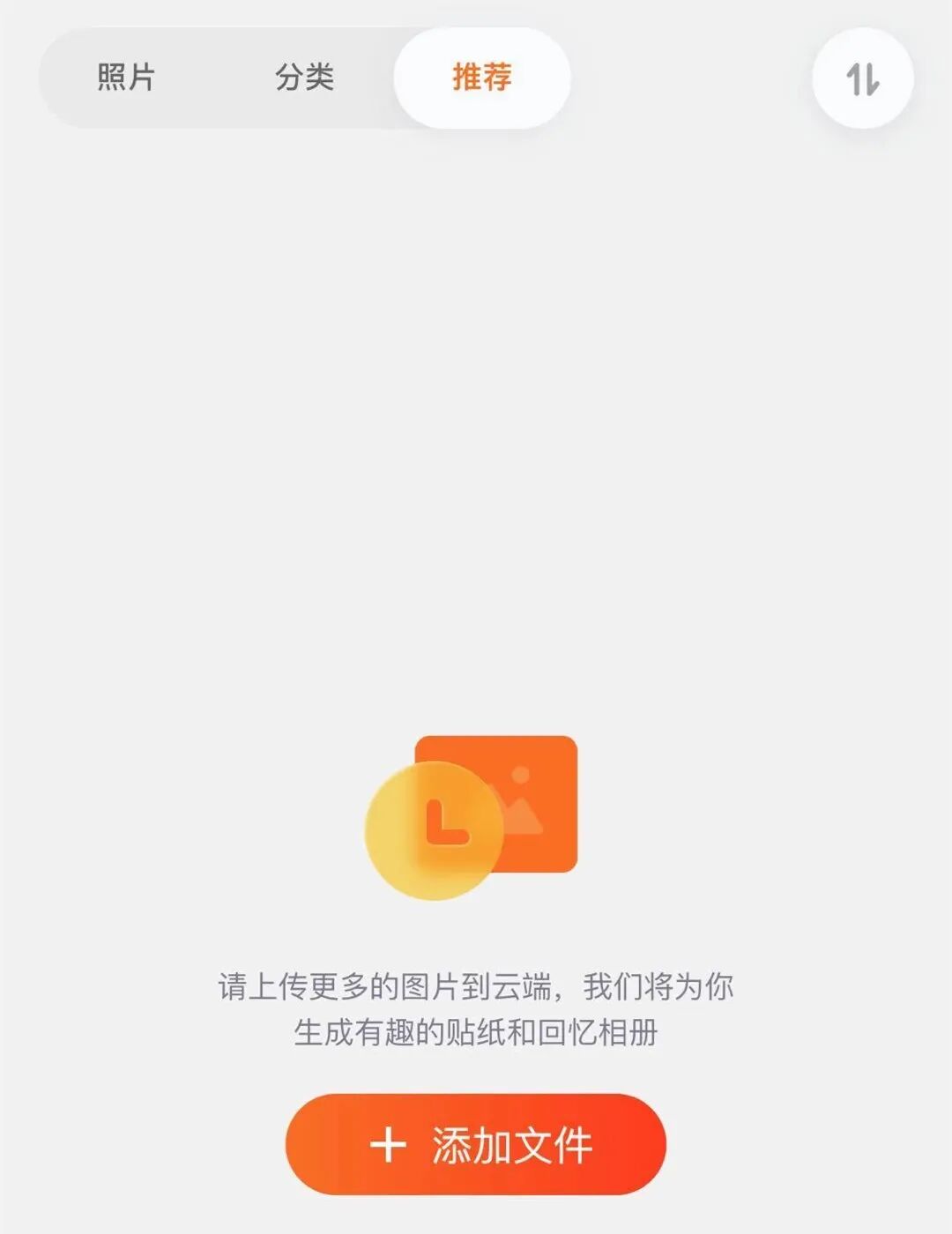Open the transfer list arrows icon
Image resolution: width=952 pixels, height=1234 pixels.
[862, 79]
